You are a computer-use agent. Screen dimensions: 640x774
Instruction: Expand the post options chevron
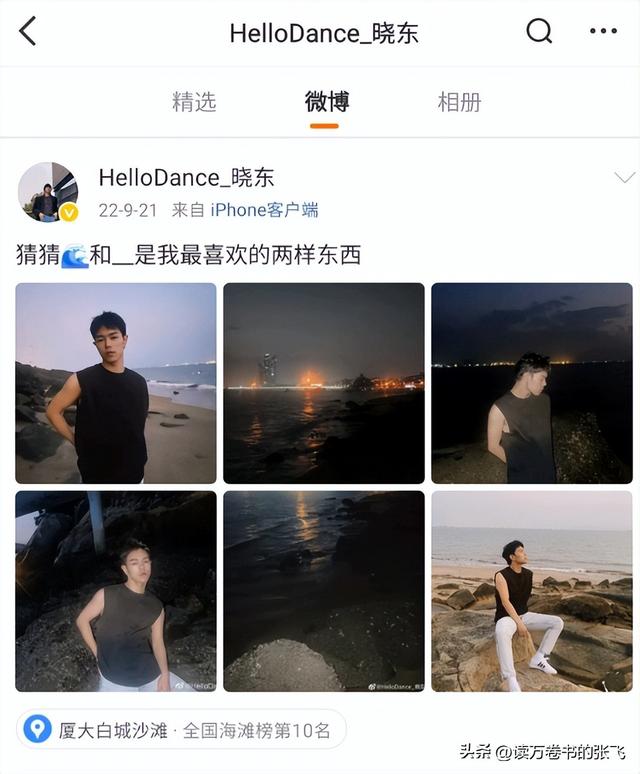click(x=624, y=178)
